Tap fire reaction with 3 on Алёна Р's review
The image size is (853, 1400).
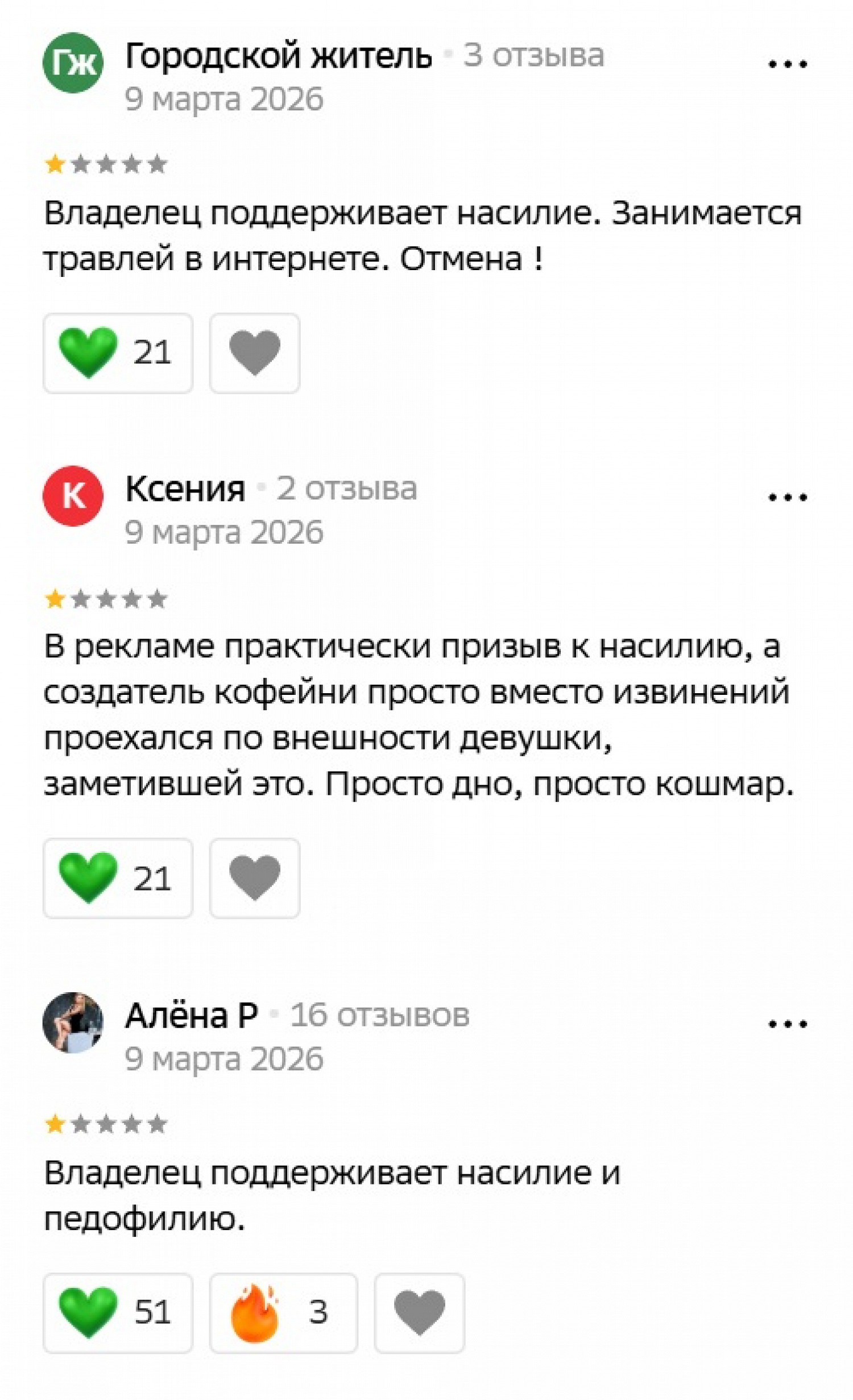click(x=283, y=1312)
